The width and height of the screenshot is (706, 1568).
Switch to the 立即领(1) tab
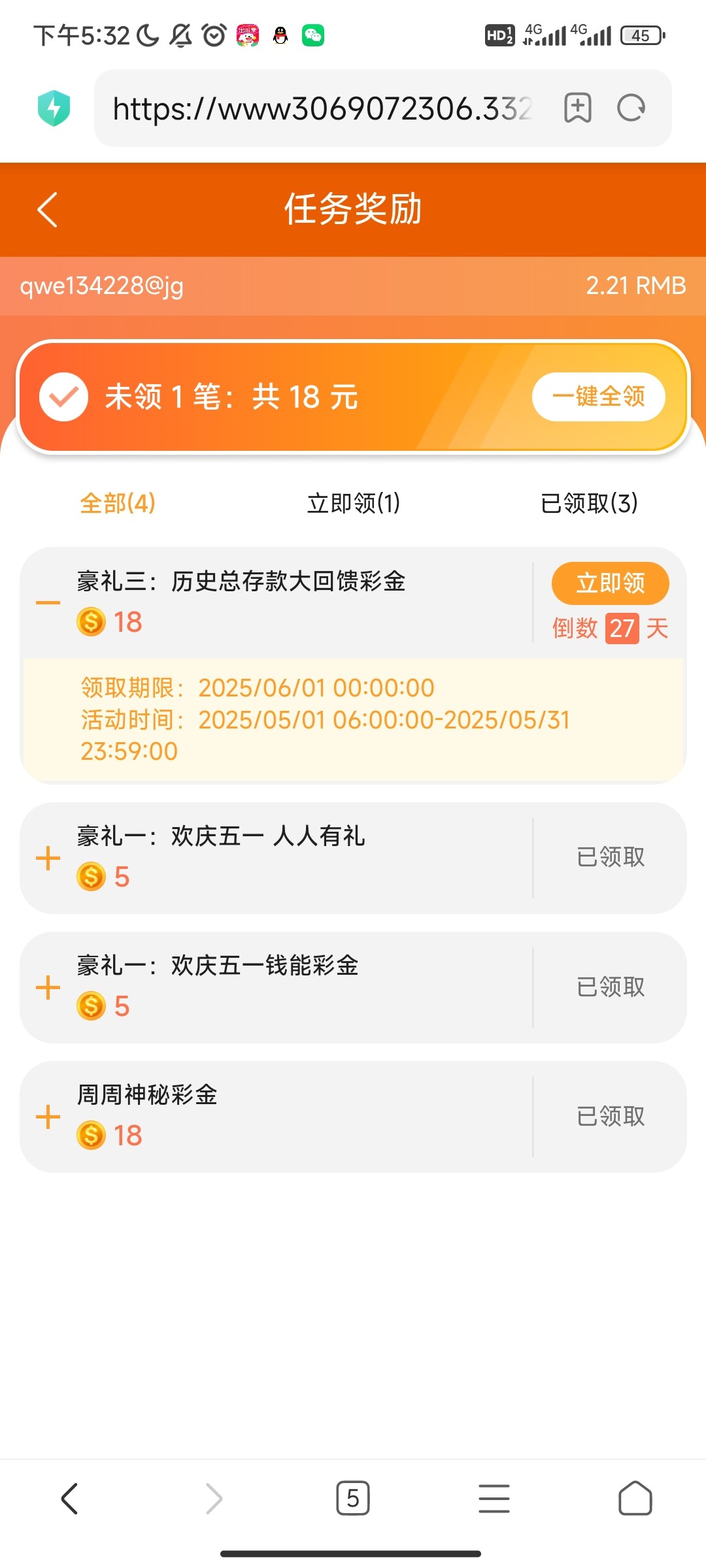pos(354,503)
